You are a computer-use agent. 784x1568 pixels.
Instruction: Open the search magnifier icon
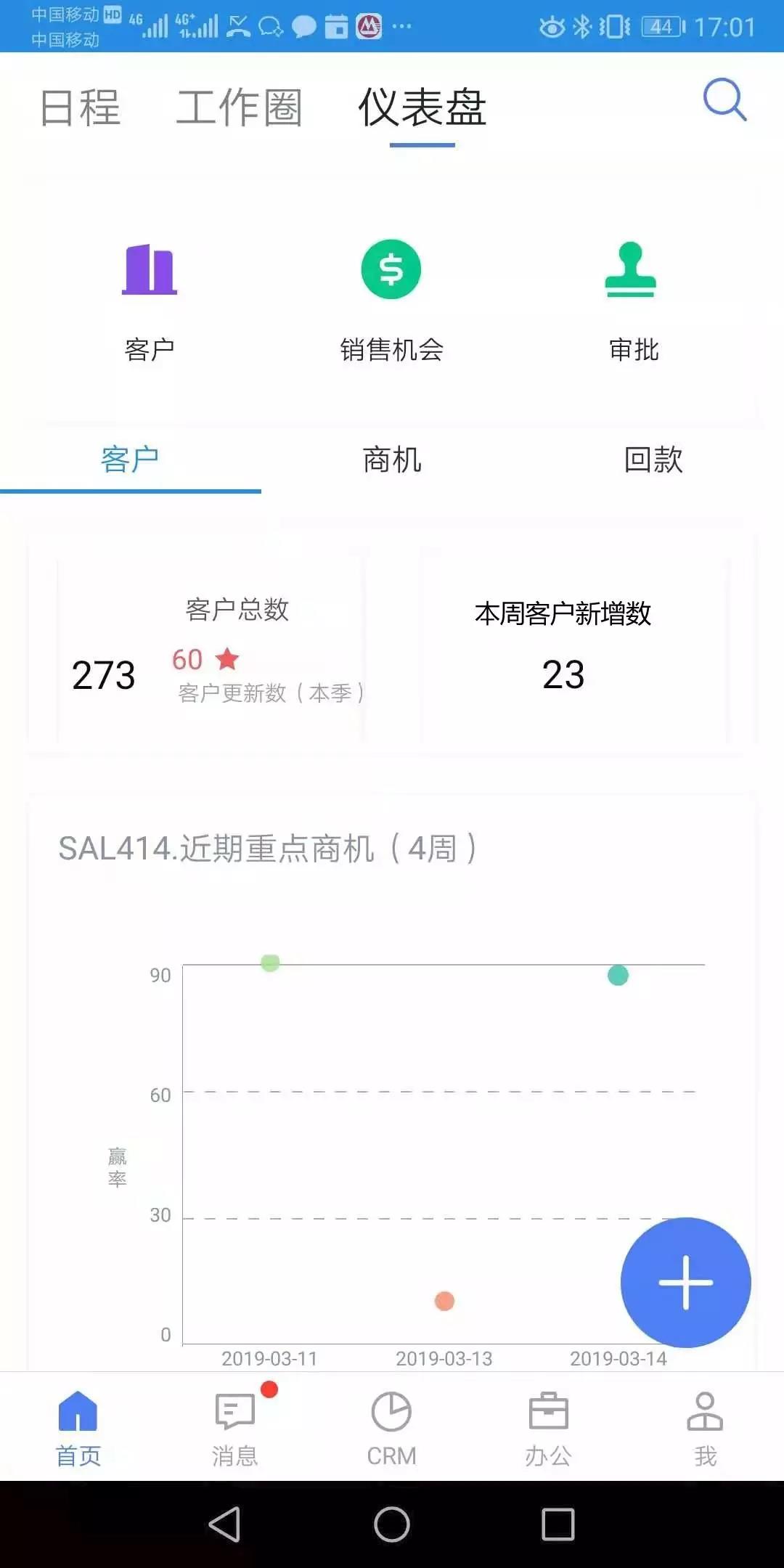point(724,99)
